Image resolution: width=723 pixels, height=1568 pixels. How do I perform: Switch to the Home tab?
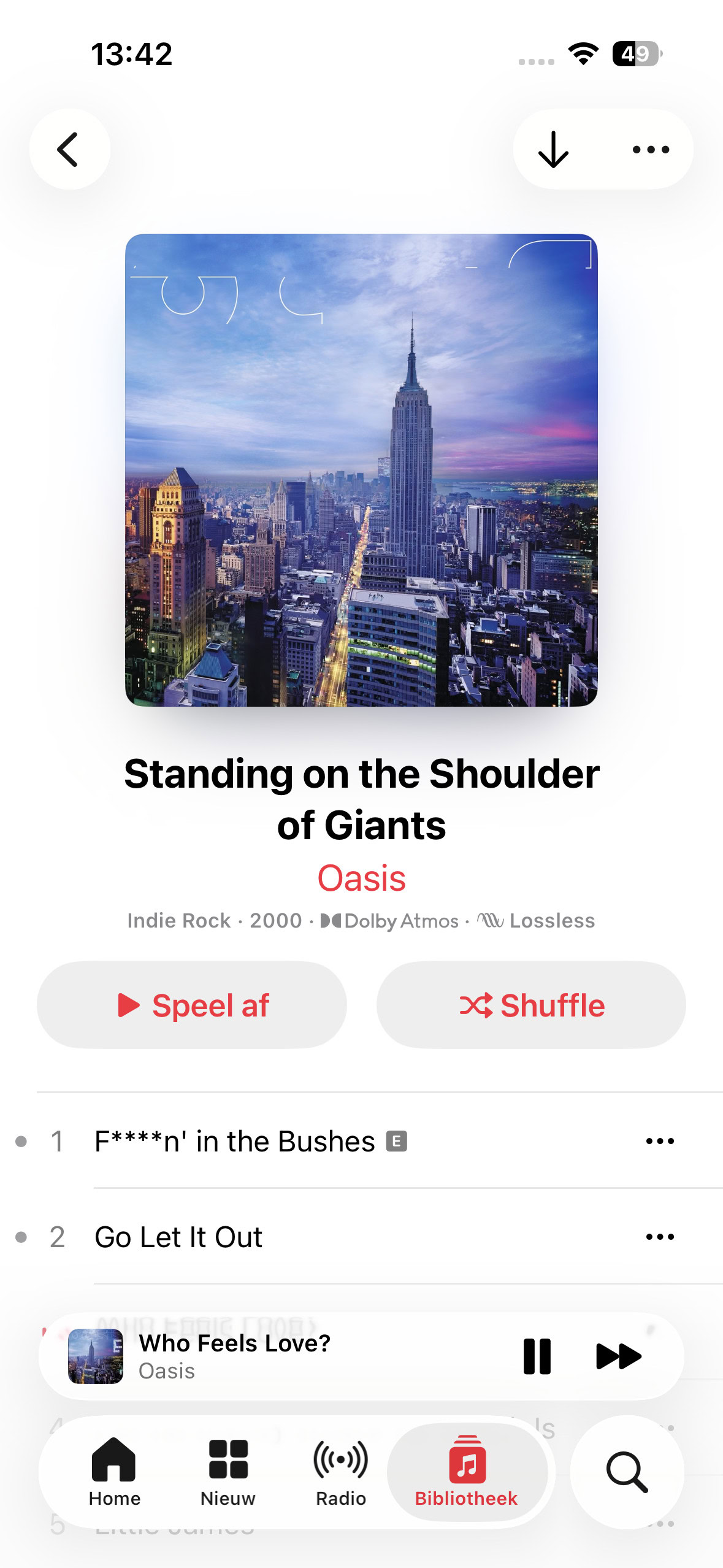(x=115, y=1472)
